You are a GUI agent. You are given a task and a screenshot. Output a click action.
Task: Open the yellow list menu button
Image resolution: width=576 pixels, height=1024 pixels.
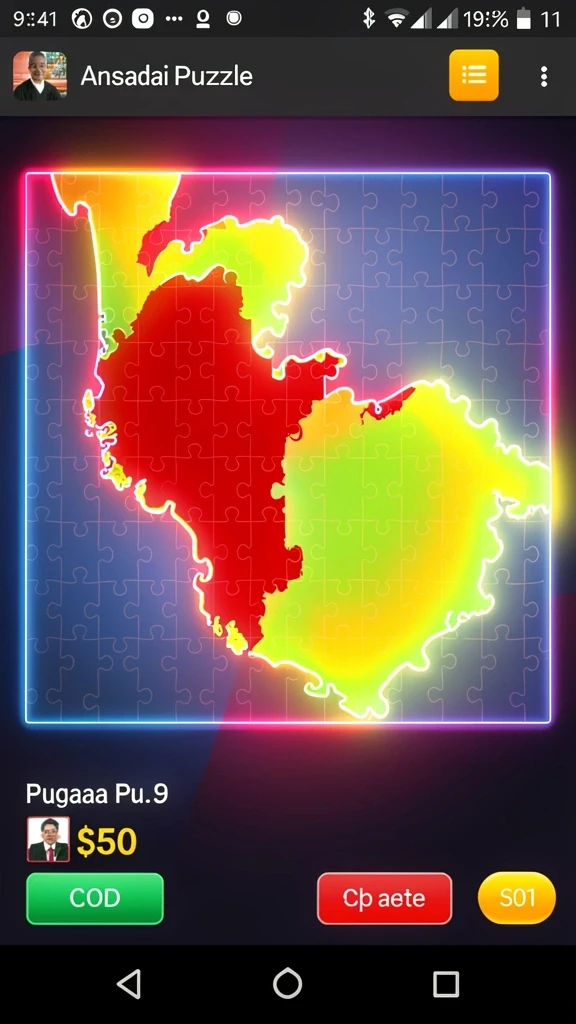473,75
